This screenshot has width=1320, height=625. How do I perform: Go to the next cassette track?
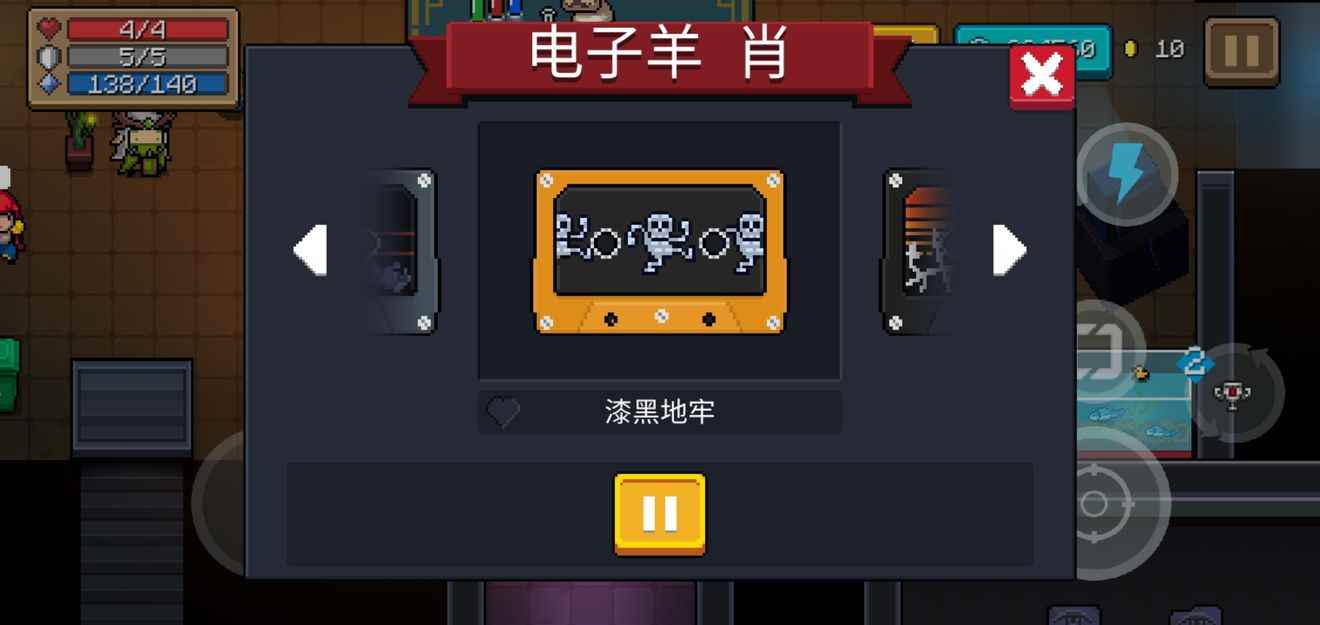coord(1009,250)
